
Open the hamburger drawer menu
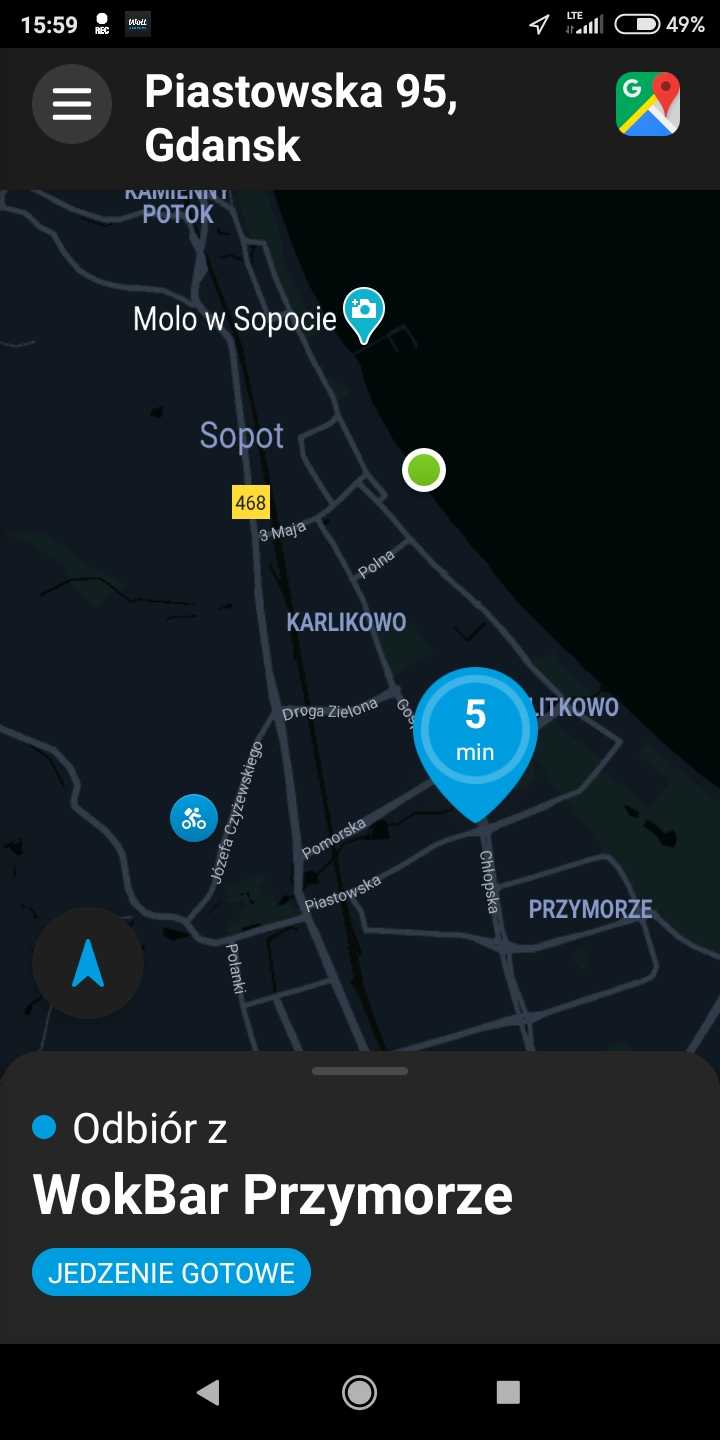tap(71, 104)
